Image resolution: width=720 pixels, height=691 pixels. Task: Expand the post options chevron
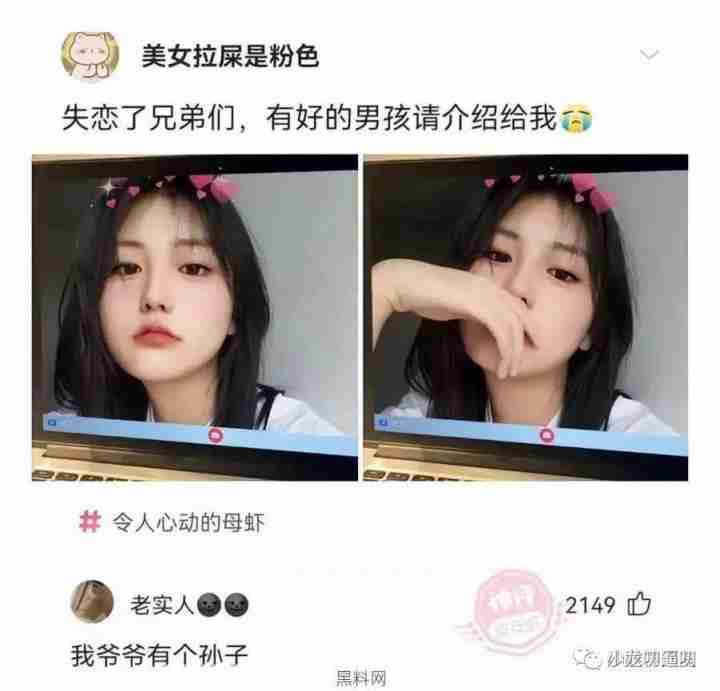click(x=649, y=53)
